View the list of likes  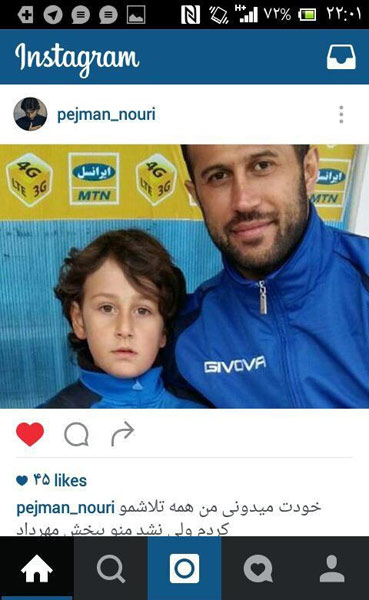click(52, 480)
